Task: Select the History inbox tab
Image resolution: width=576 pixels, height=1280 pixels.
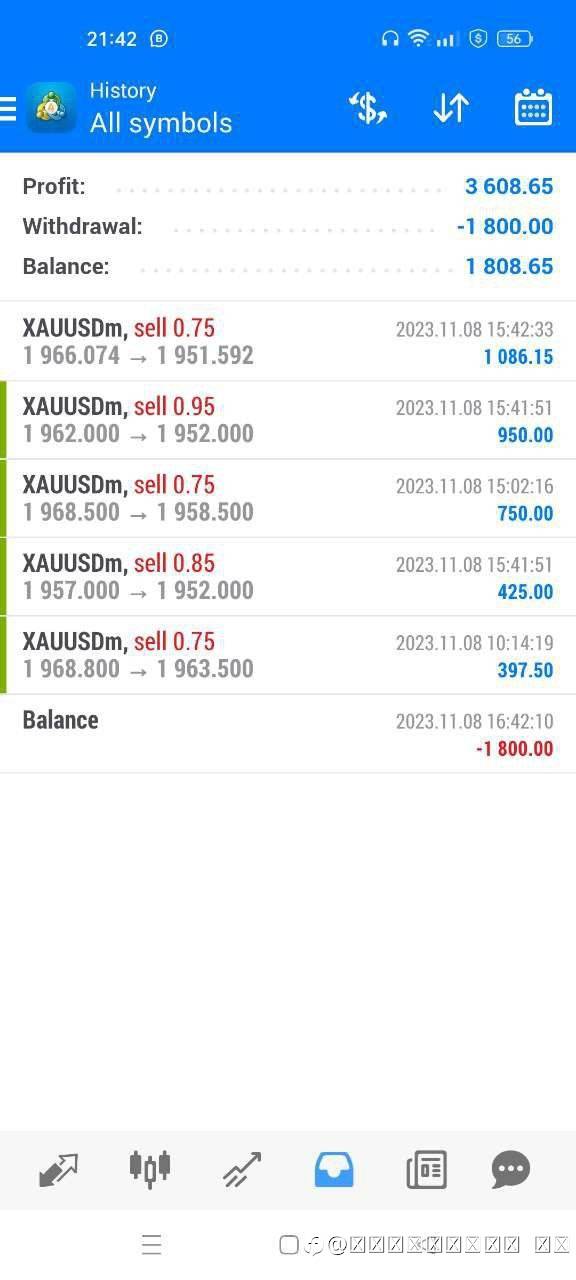Action: click(x=334, y=1169)
